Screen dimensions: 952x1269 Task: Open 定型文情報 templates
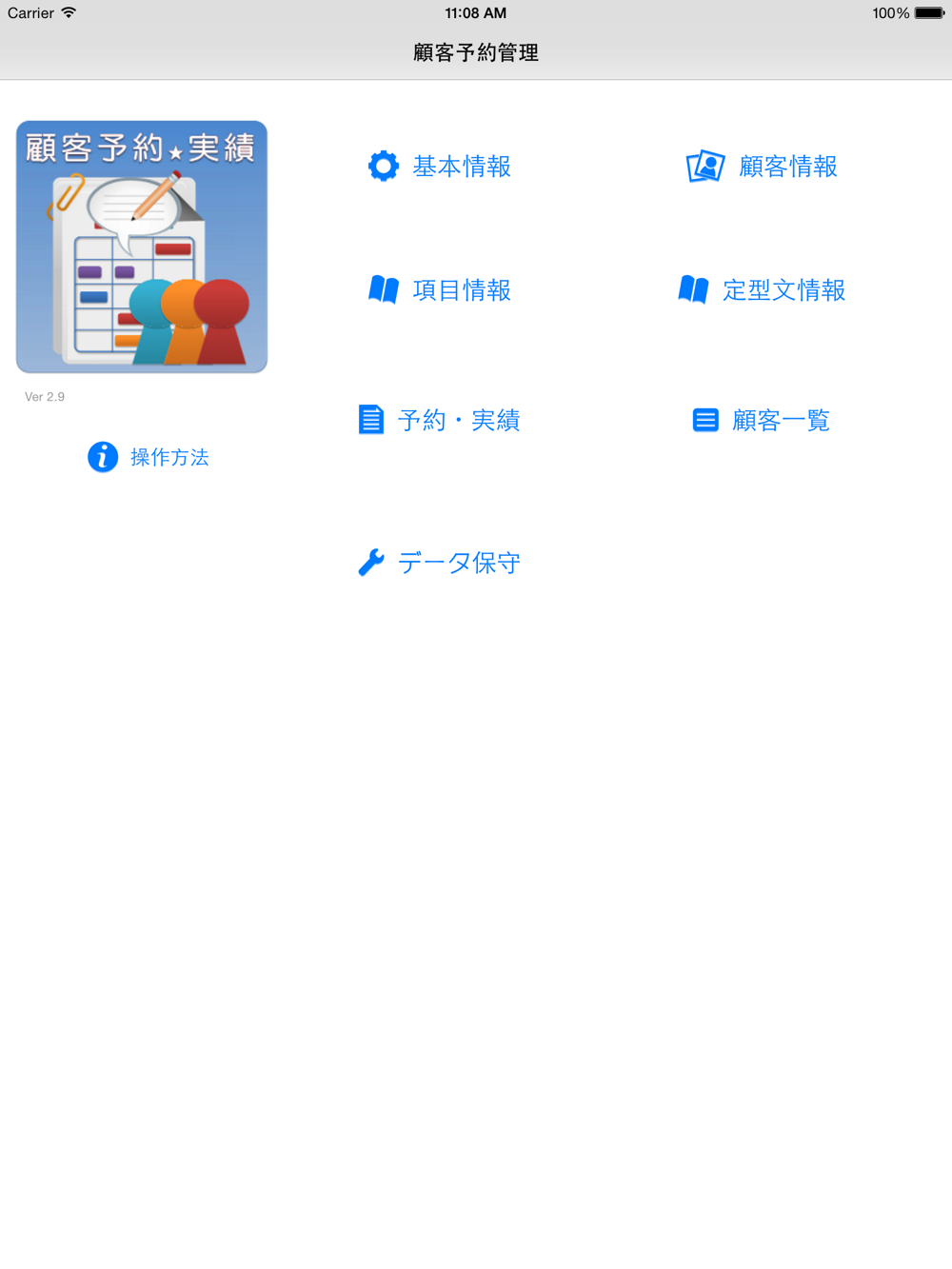[x=762, y=290]
